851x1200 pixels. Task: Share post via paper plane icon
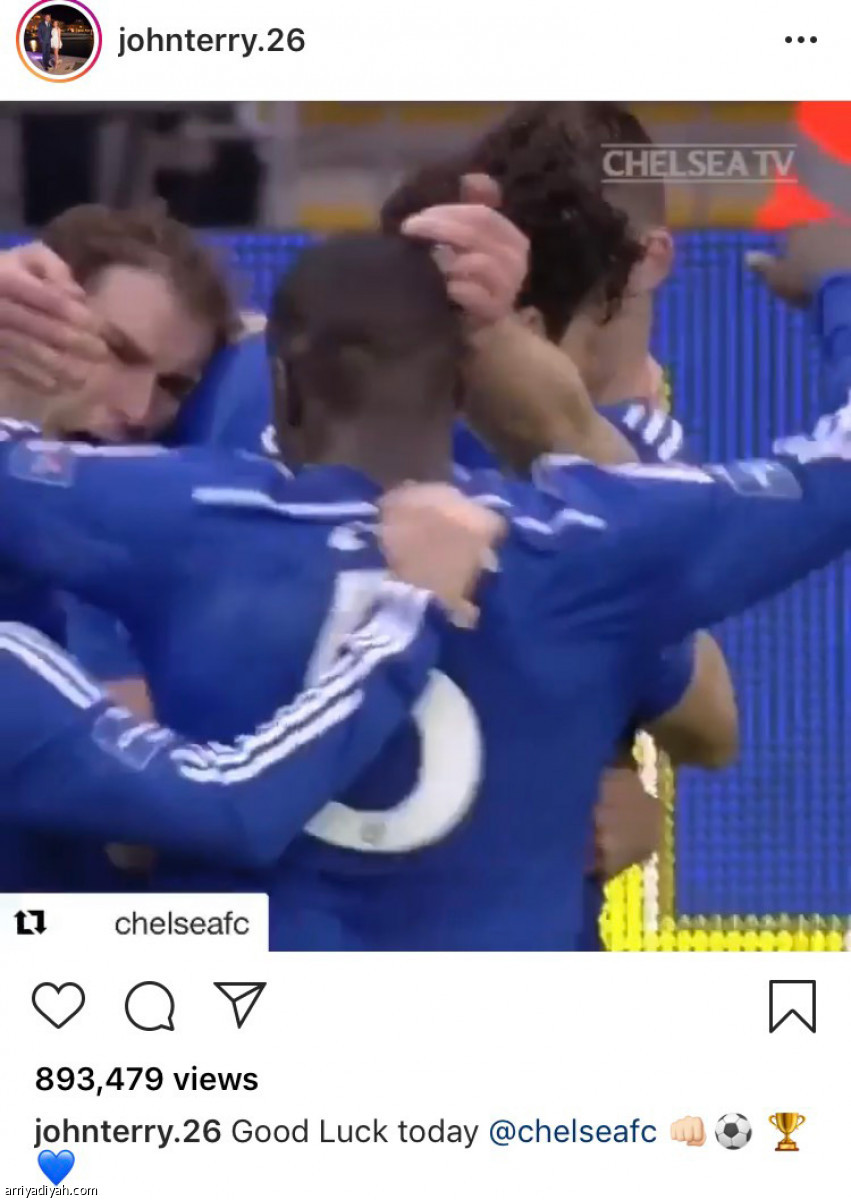240,1004
